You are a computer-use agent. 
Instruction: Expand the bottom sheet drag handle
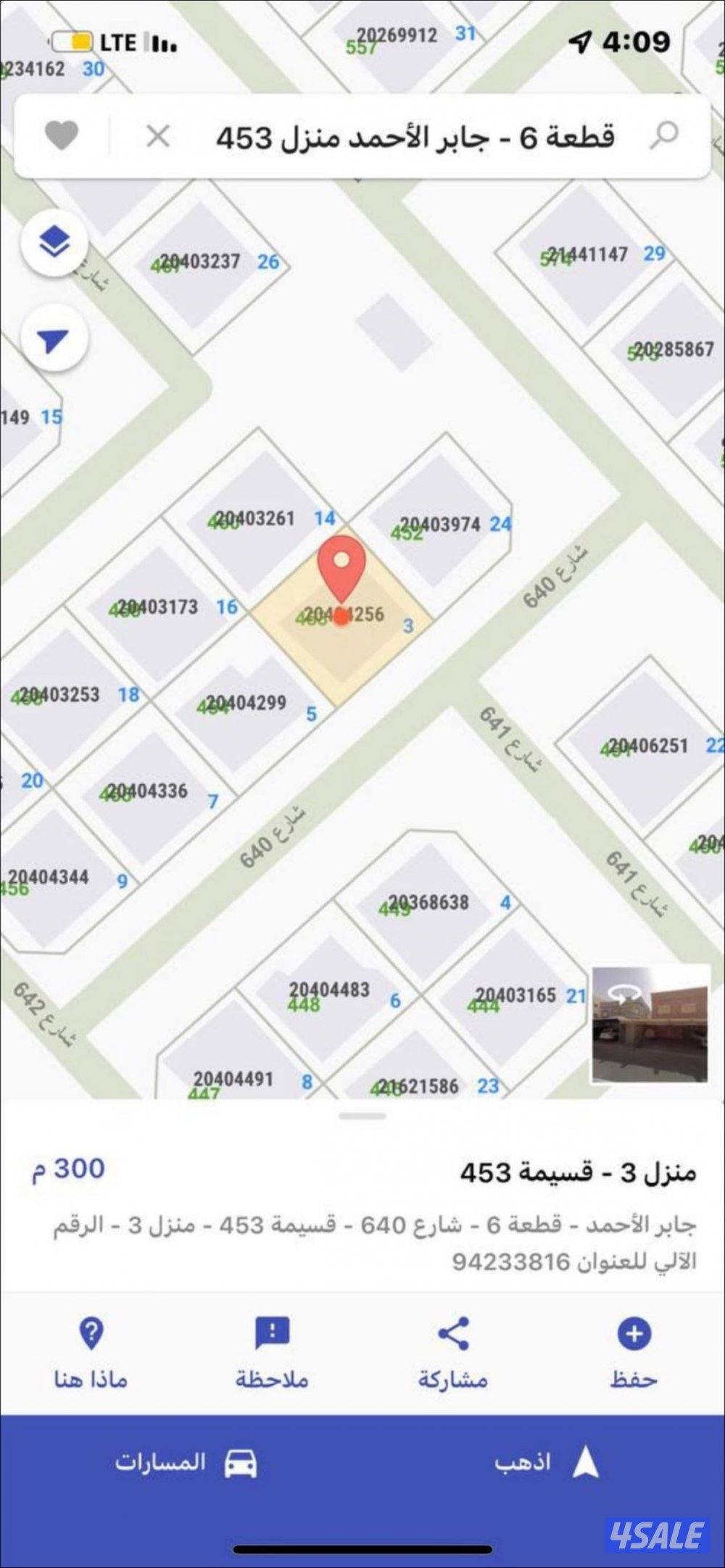tap(362, 1117)
